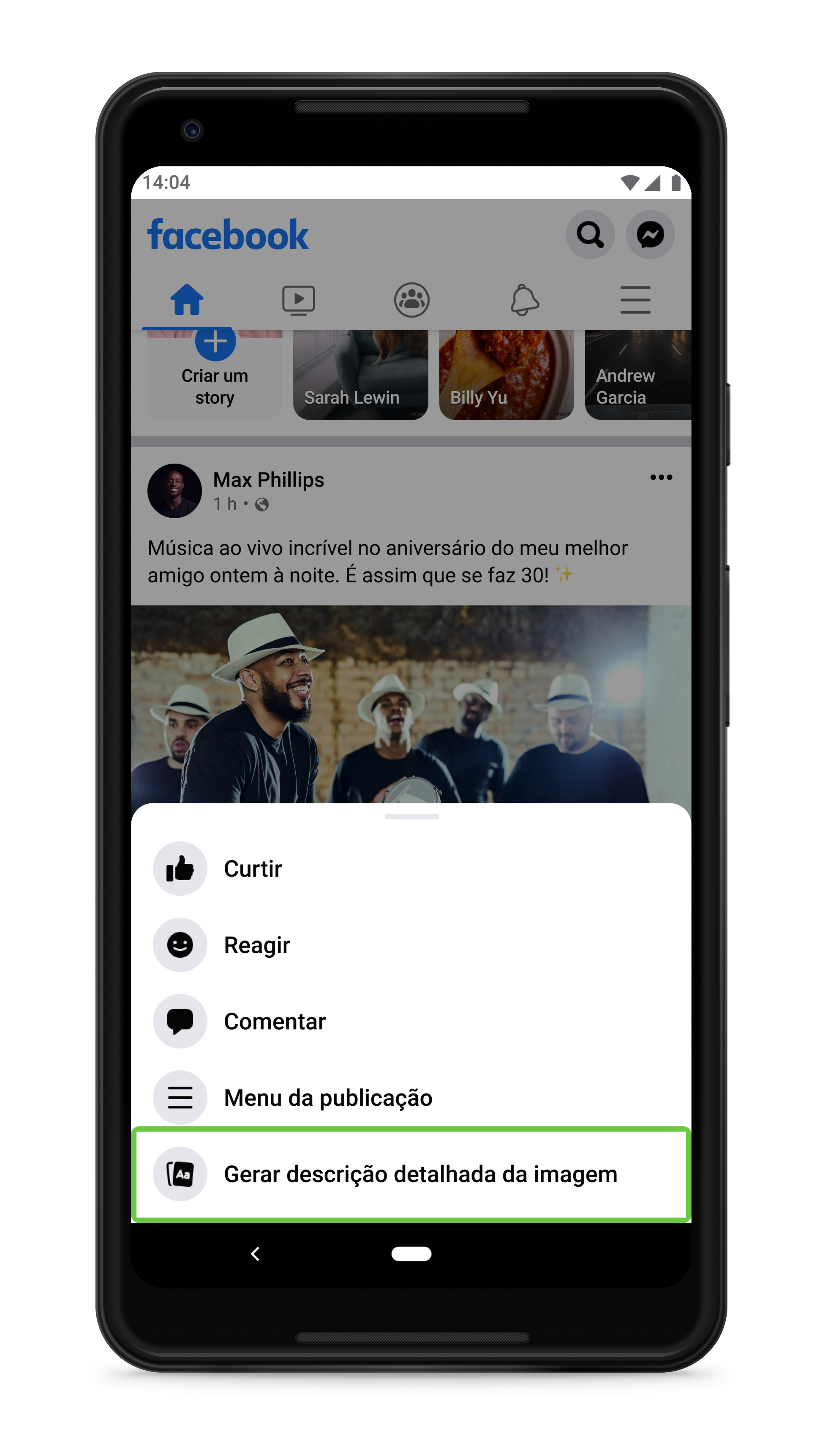Open Max Phillips' profile picture
The image size is (826, 1456).
(x=175, y=491)
